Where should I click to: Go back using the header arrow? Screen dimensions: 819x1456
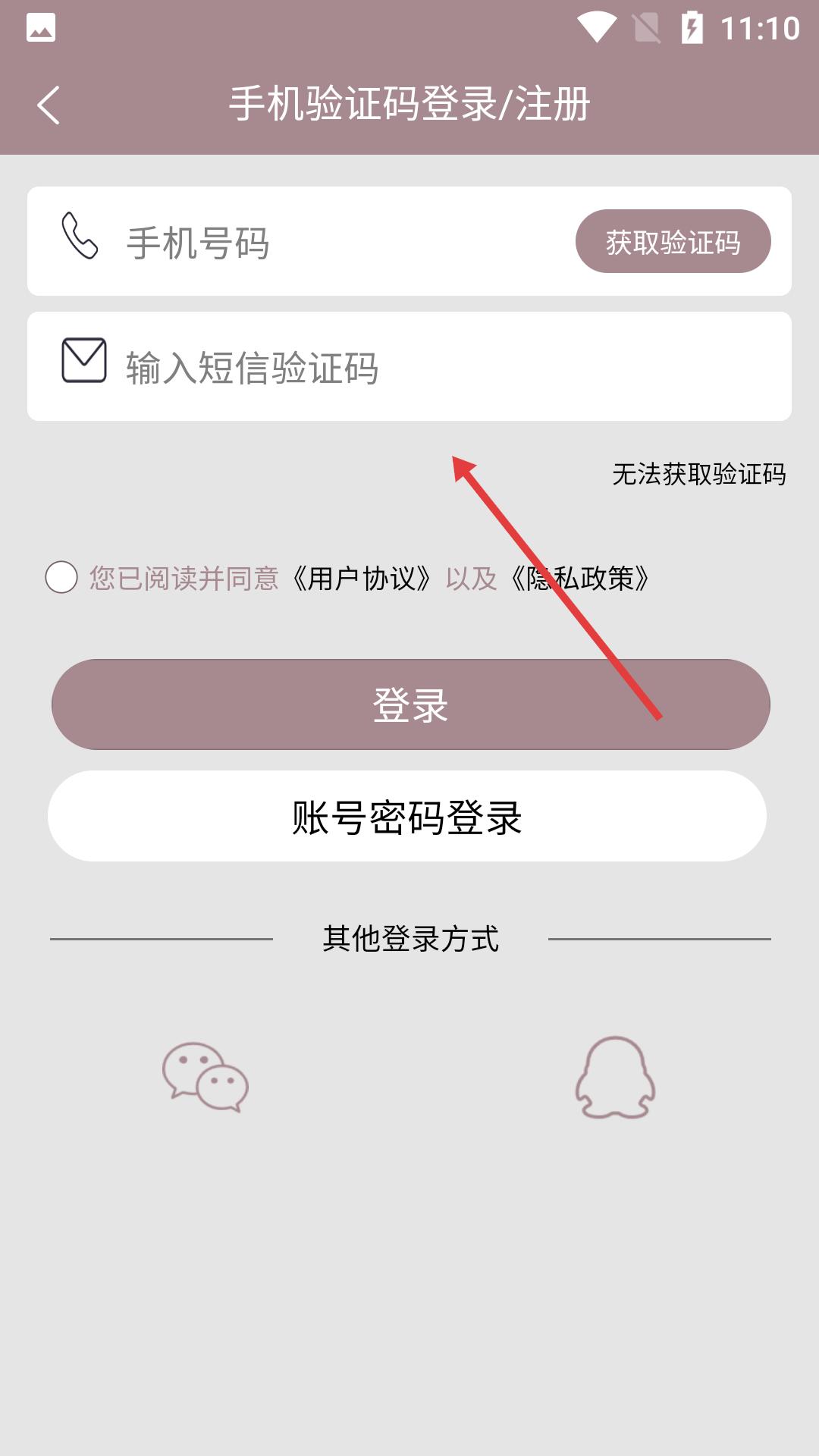point(49,105)
